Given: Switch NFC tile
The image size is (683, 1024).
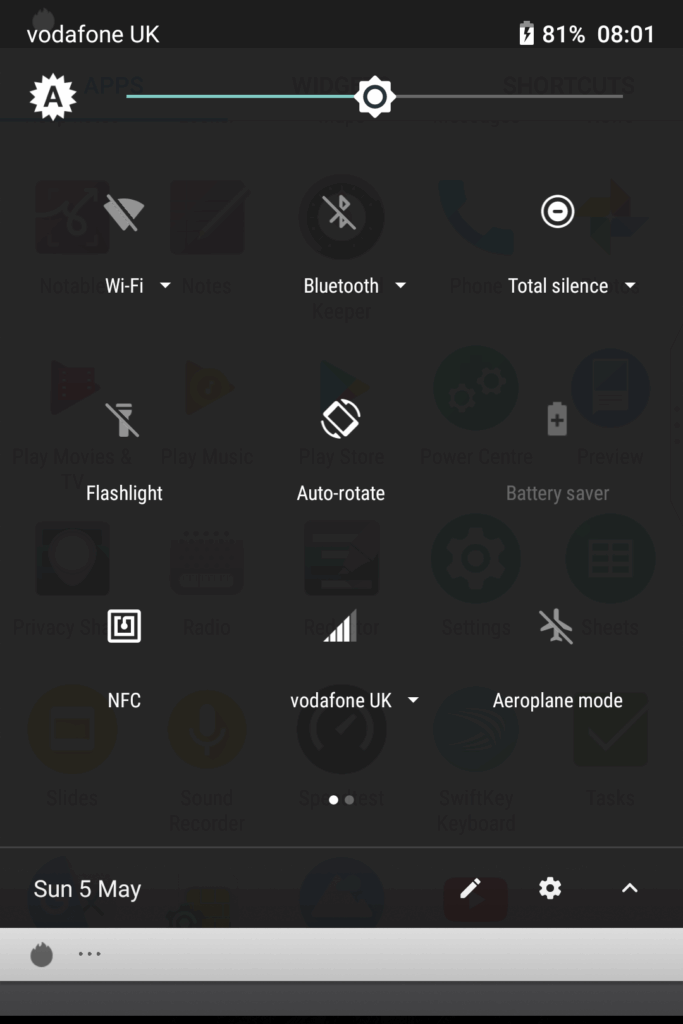Looking at the screenshot, I should tap(124, 627).
